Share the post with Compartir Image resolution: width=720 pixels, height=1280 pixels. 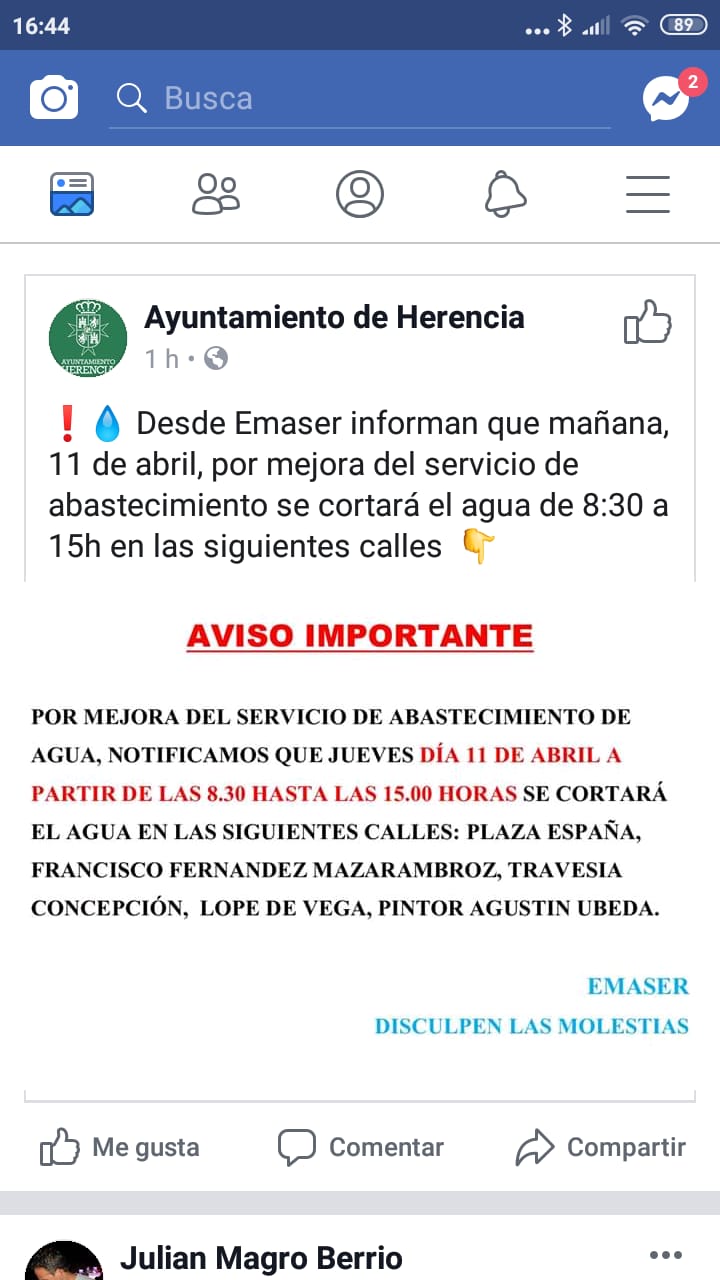601,1147
